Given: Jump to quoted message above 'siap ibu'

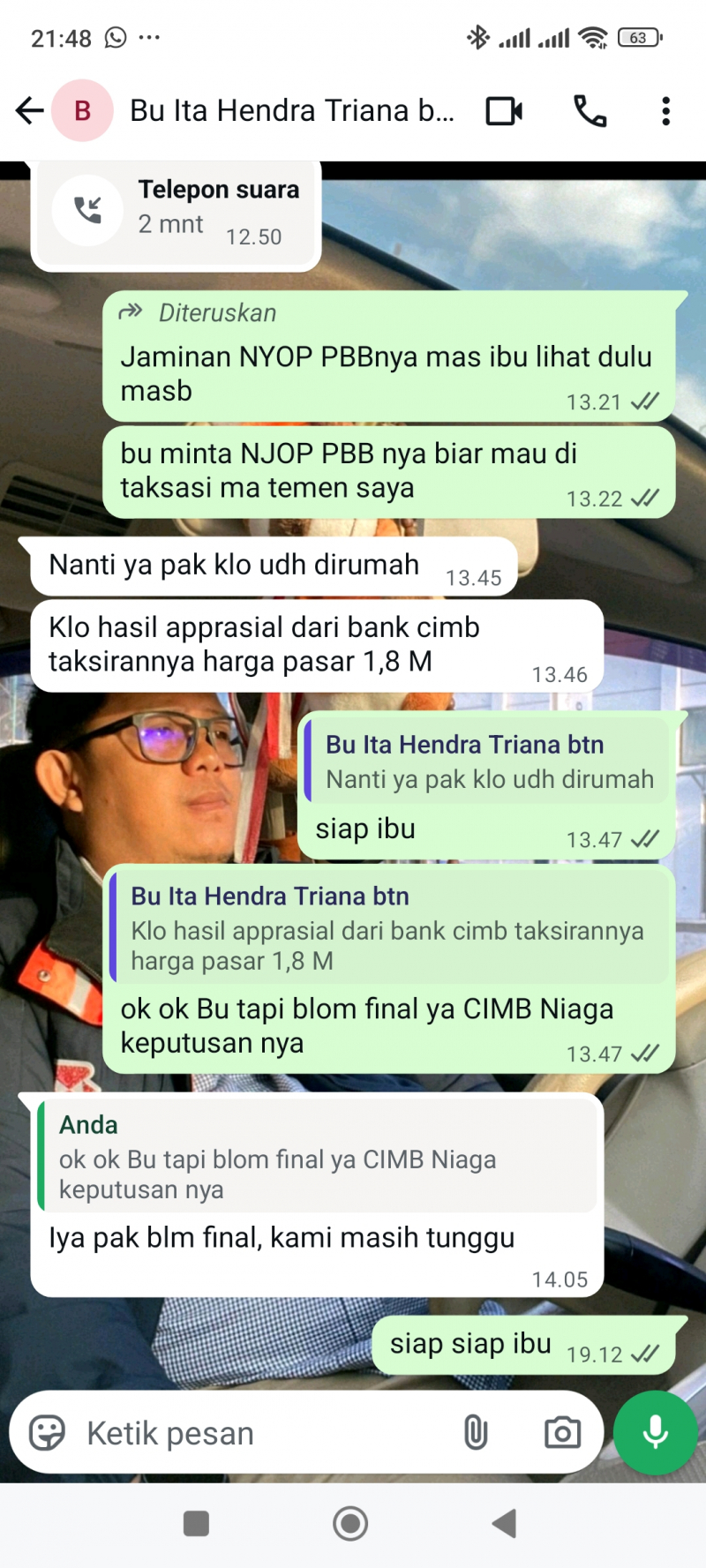Looking at the screenshot, I should pos(488,761).
